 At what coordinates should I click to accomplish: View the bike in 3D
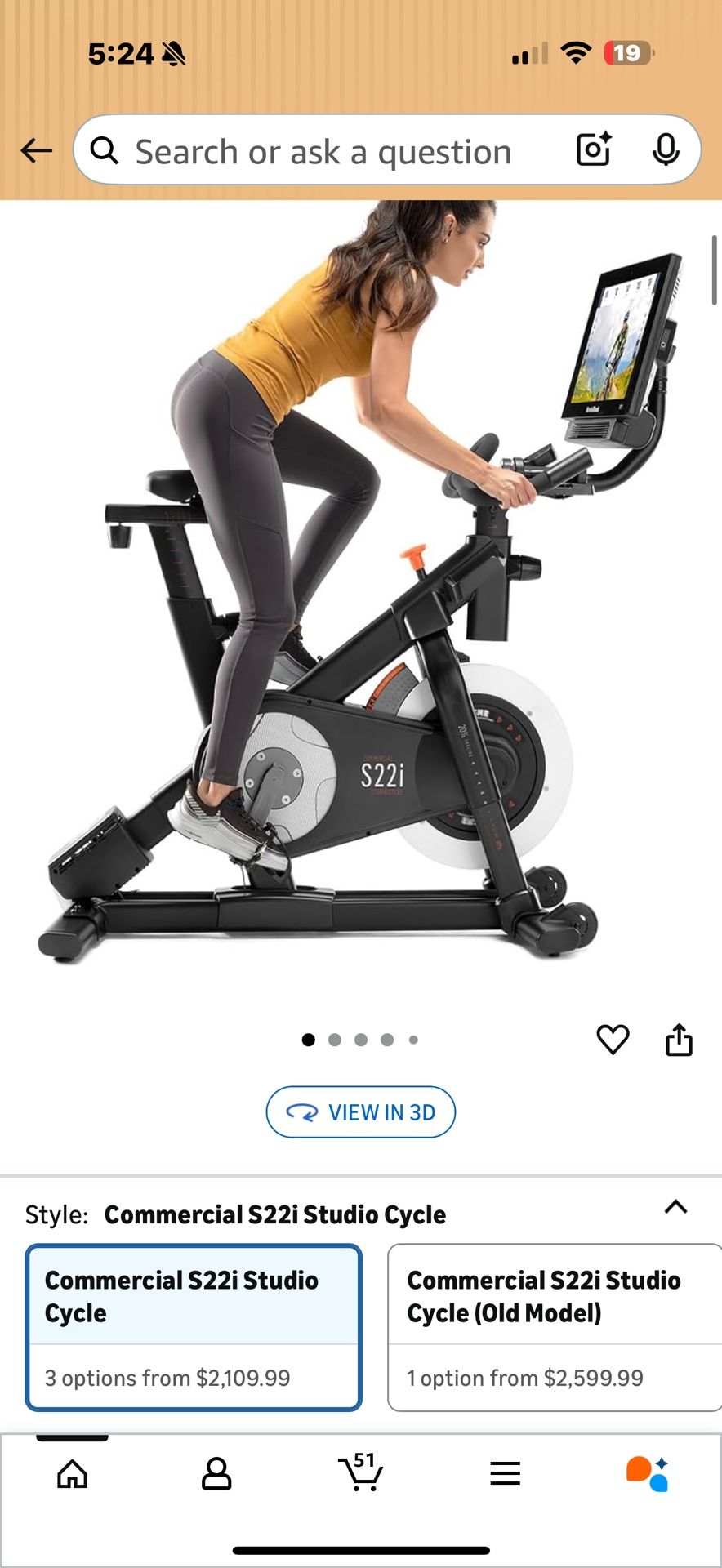pyautogui.click(x=360, y=1111)
